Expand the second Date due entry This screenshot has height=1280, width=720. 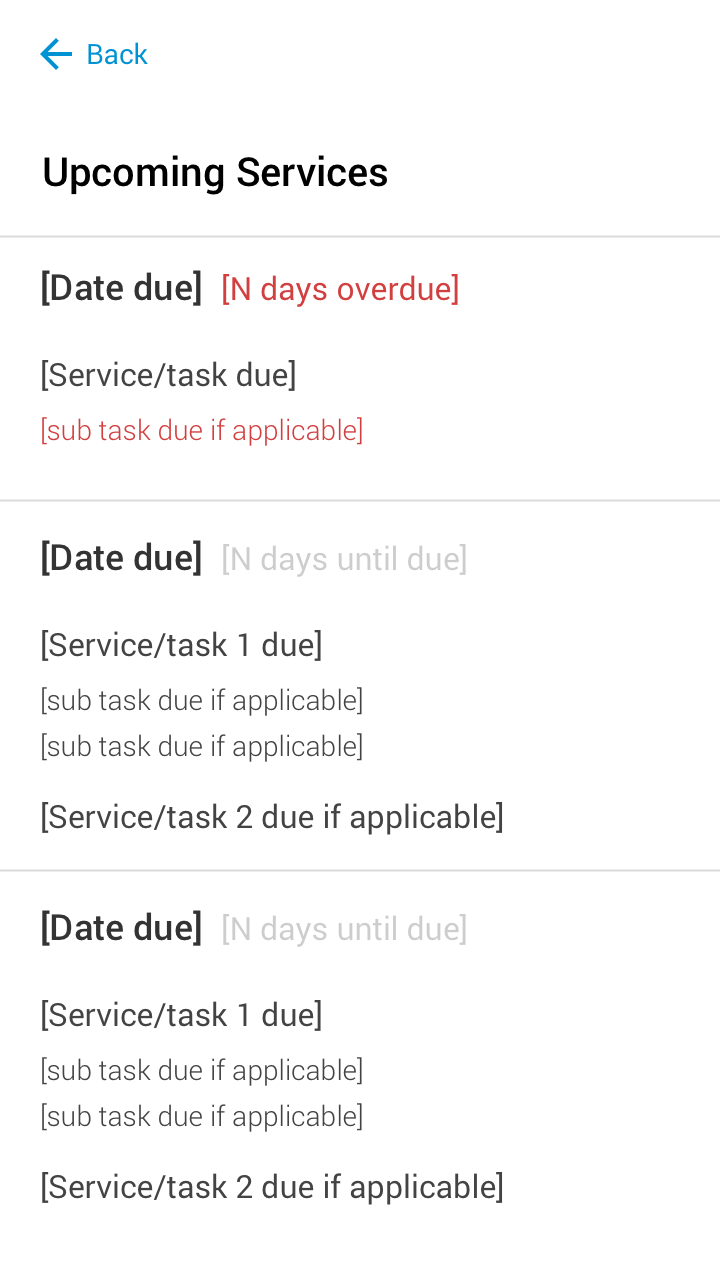coord(120,557)
